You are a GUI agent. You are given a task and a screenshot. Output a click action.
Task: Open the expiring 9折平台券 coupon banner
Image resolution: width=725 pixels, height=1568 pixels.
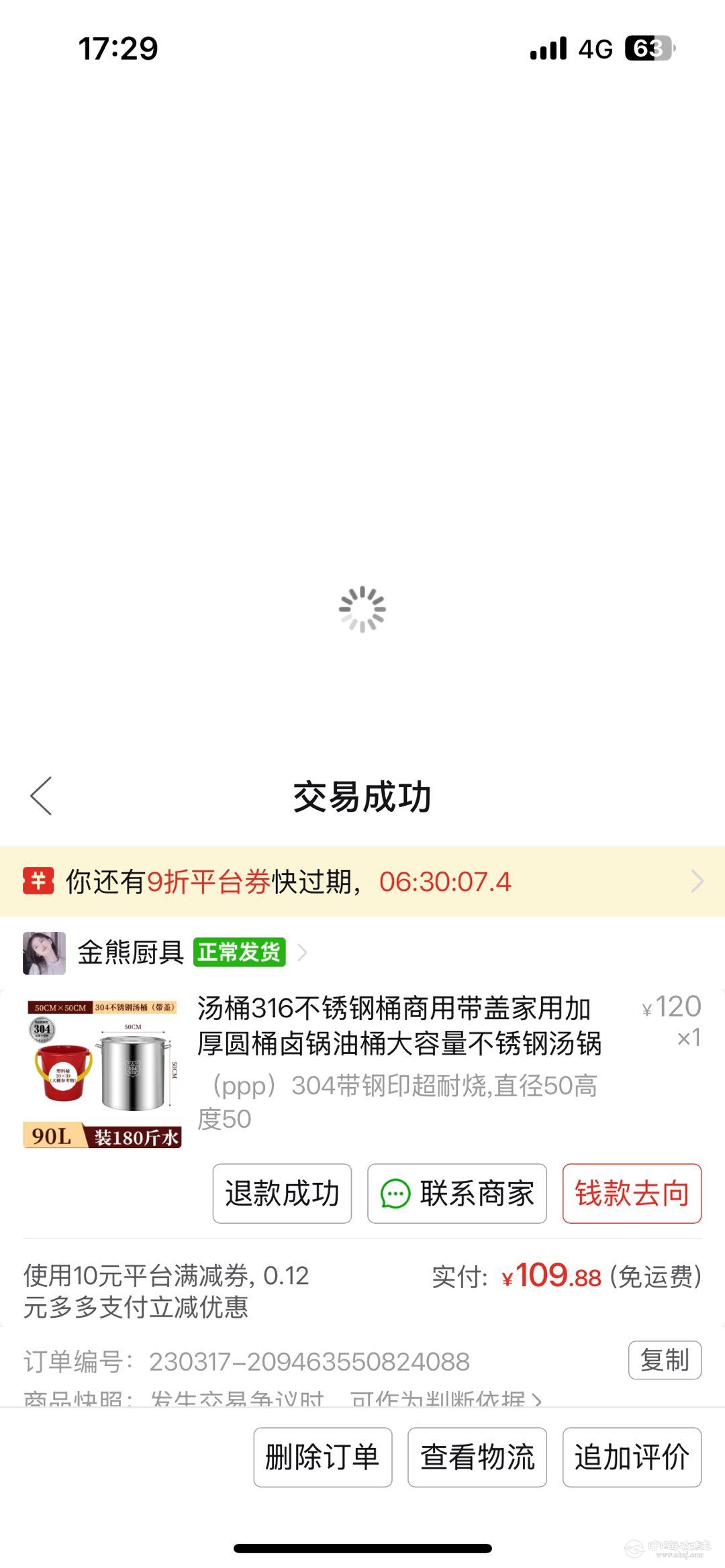click(x=362, y=881)
